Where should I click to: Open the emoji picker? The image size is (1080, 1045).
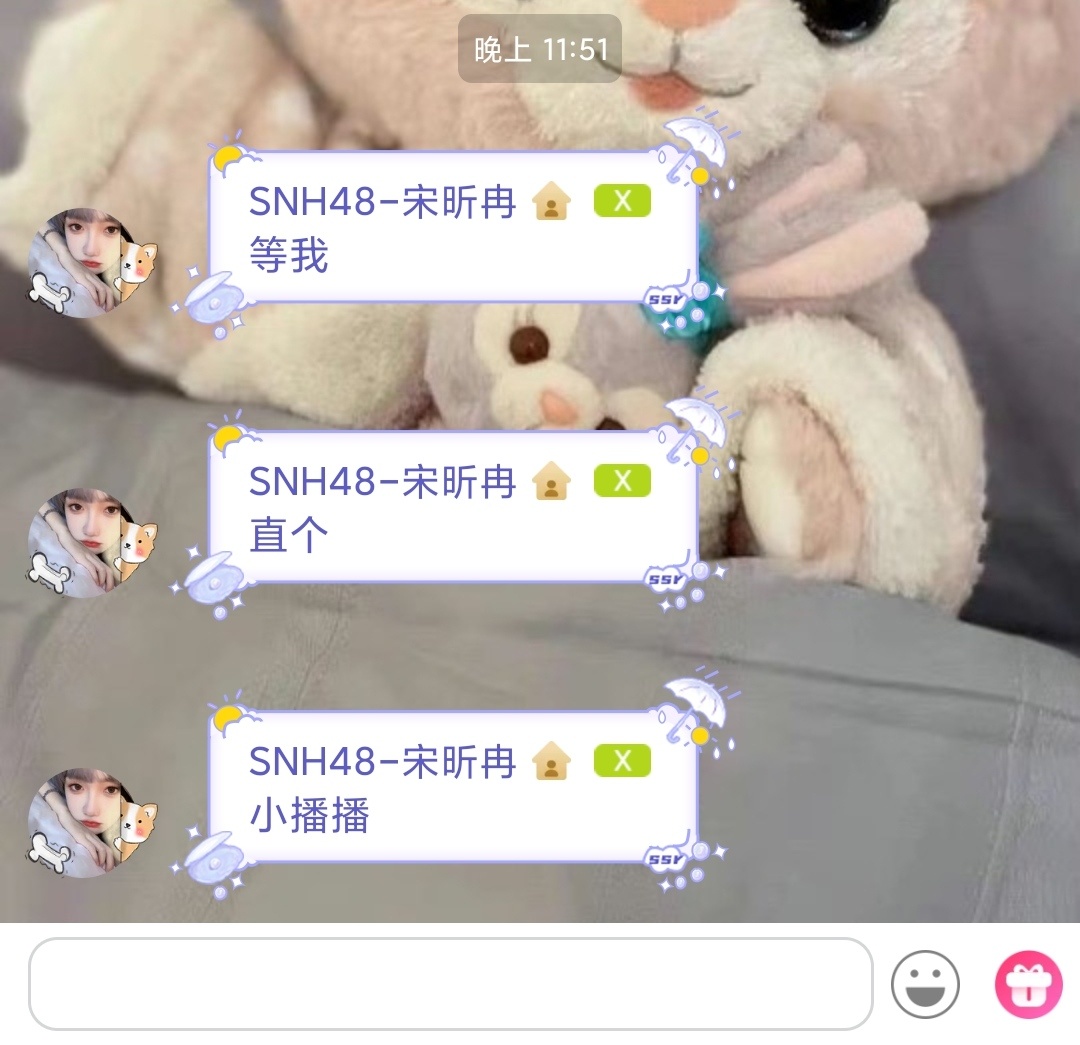(925, 984)
